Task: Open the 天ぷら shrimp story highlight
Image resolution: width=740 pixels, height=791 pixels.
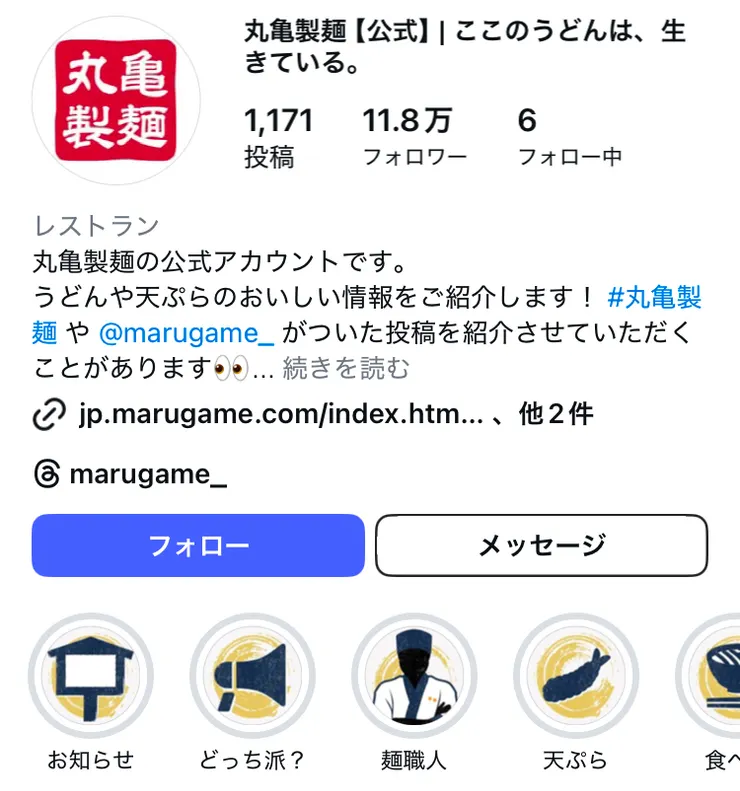Action: click(575, 676)
